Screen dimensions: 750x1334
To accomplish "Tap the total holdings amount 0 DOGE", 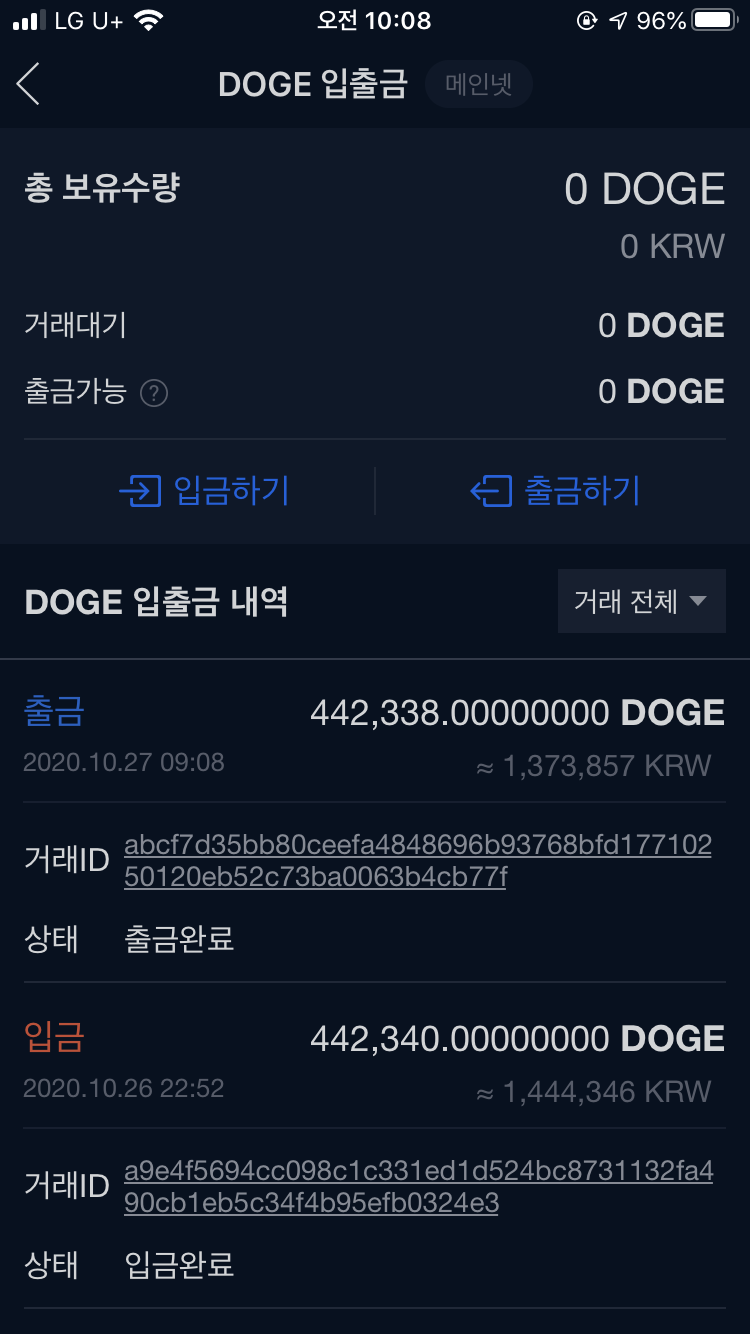I will click(x=645, y=188).
